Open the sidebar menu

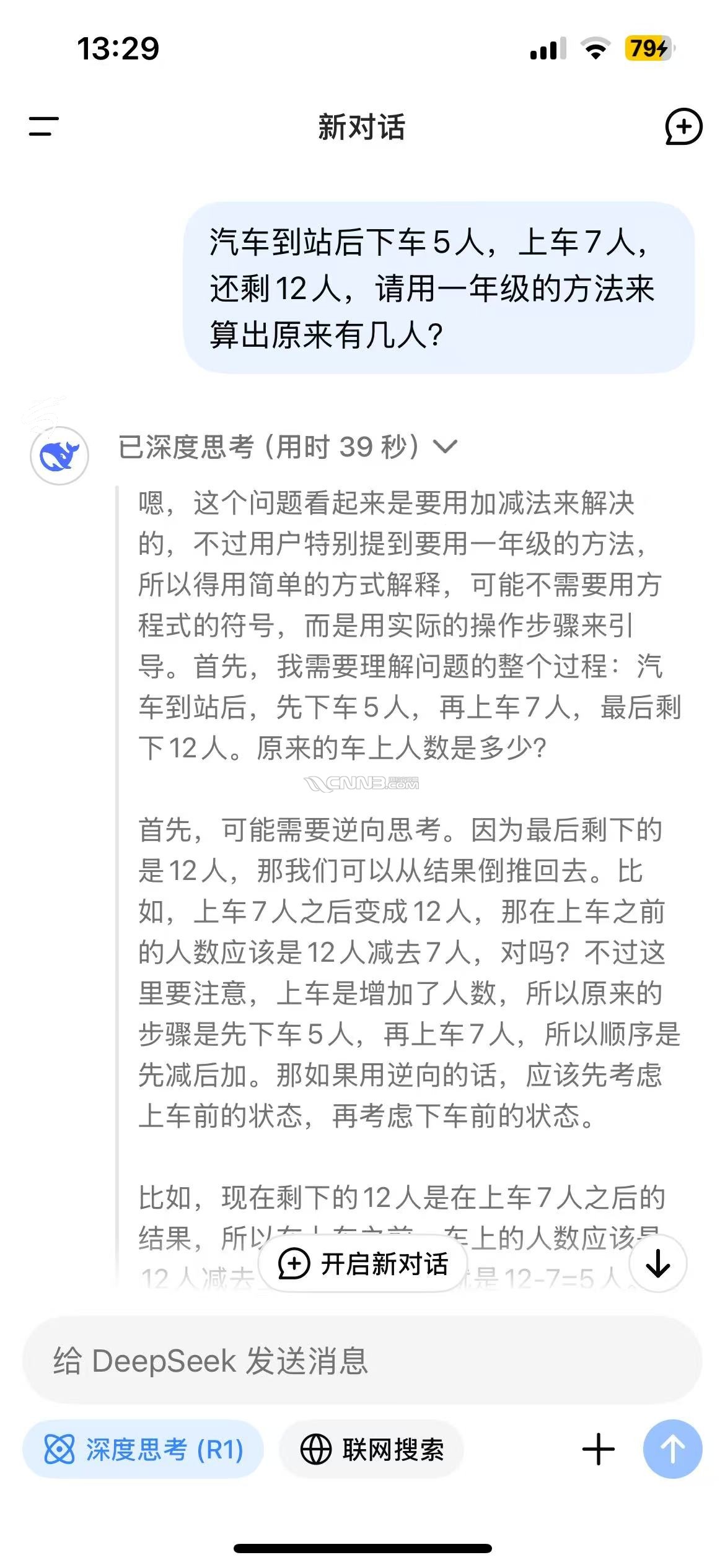(43, 126)
